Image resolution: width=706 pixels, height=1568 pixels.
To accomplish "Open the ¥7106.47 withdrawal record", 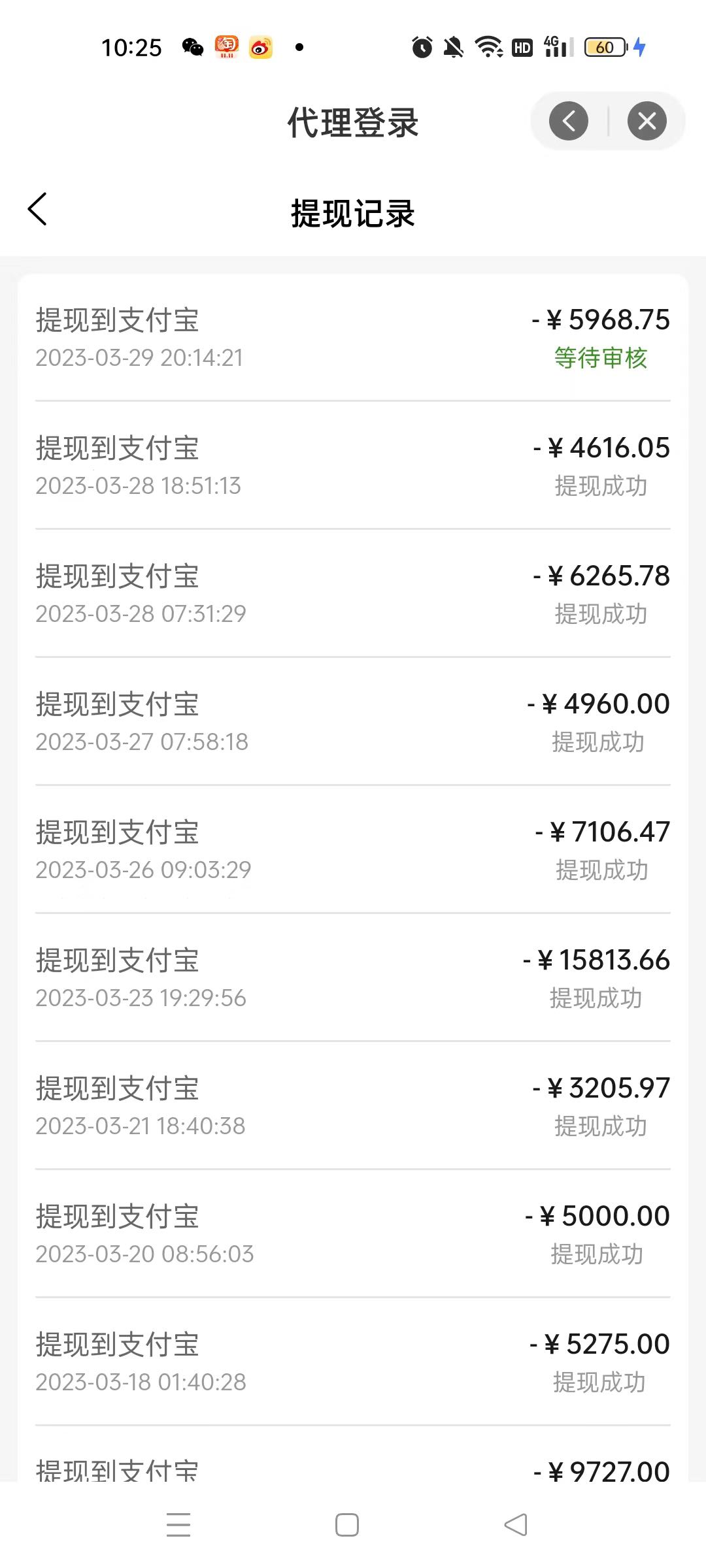I will [x=353, y=850].
